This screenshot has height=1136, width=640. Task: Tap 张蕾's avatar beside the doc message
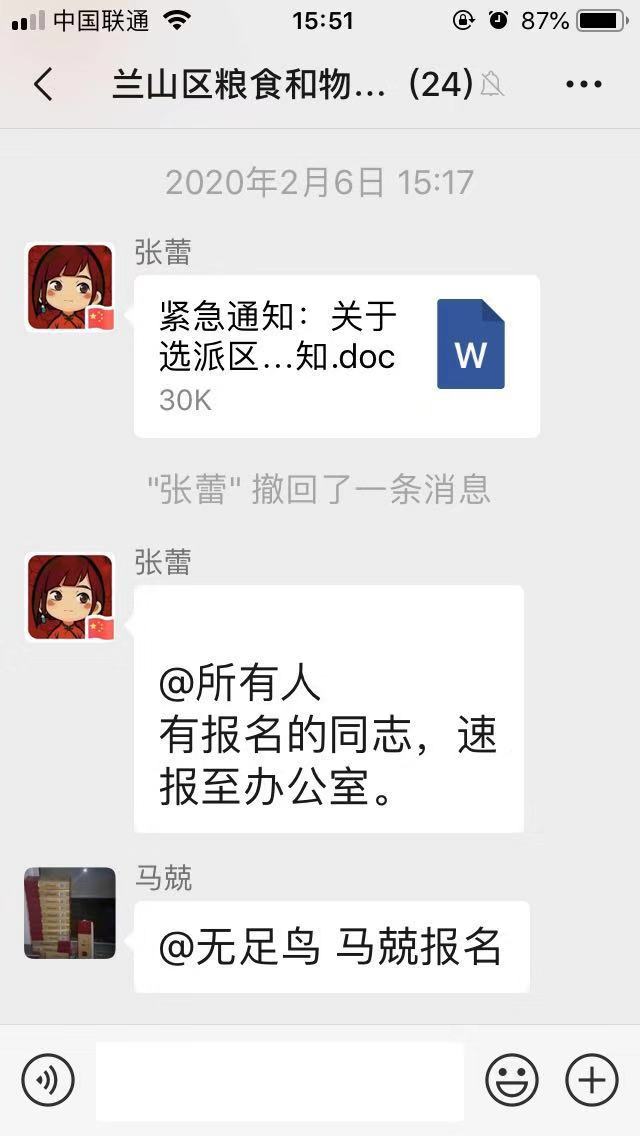pyautogui.click(x=70, y=287)
